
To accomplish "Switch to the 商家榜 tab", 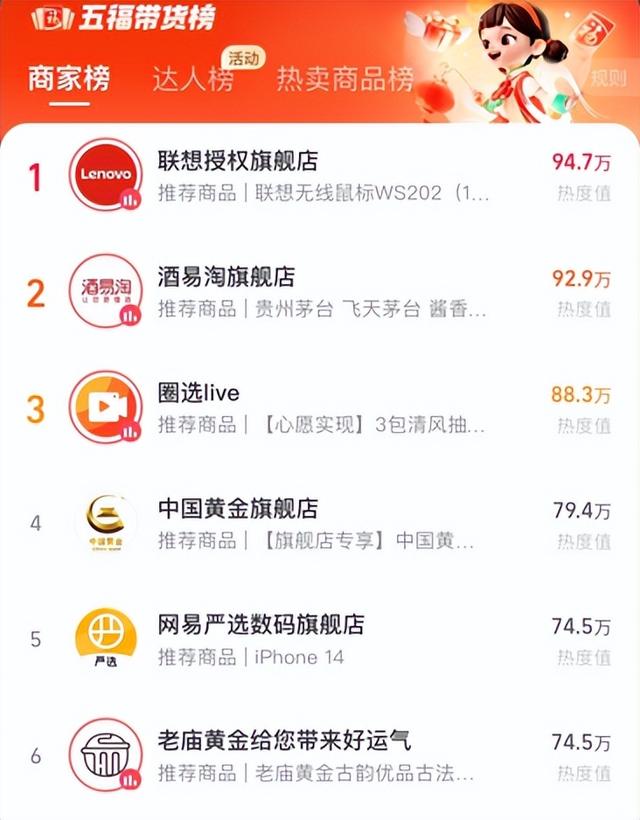I will [69, 79].
